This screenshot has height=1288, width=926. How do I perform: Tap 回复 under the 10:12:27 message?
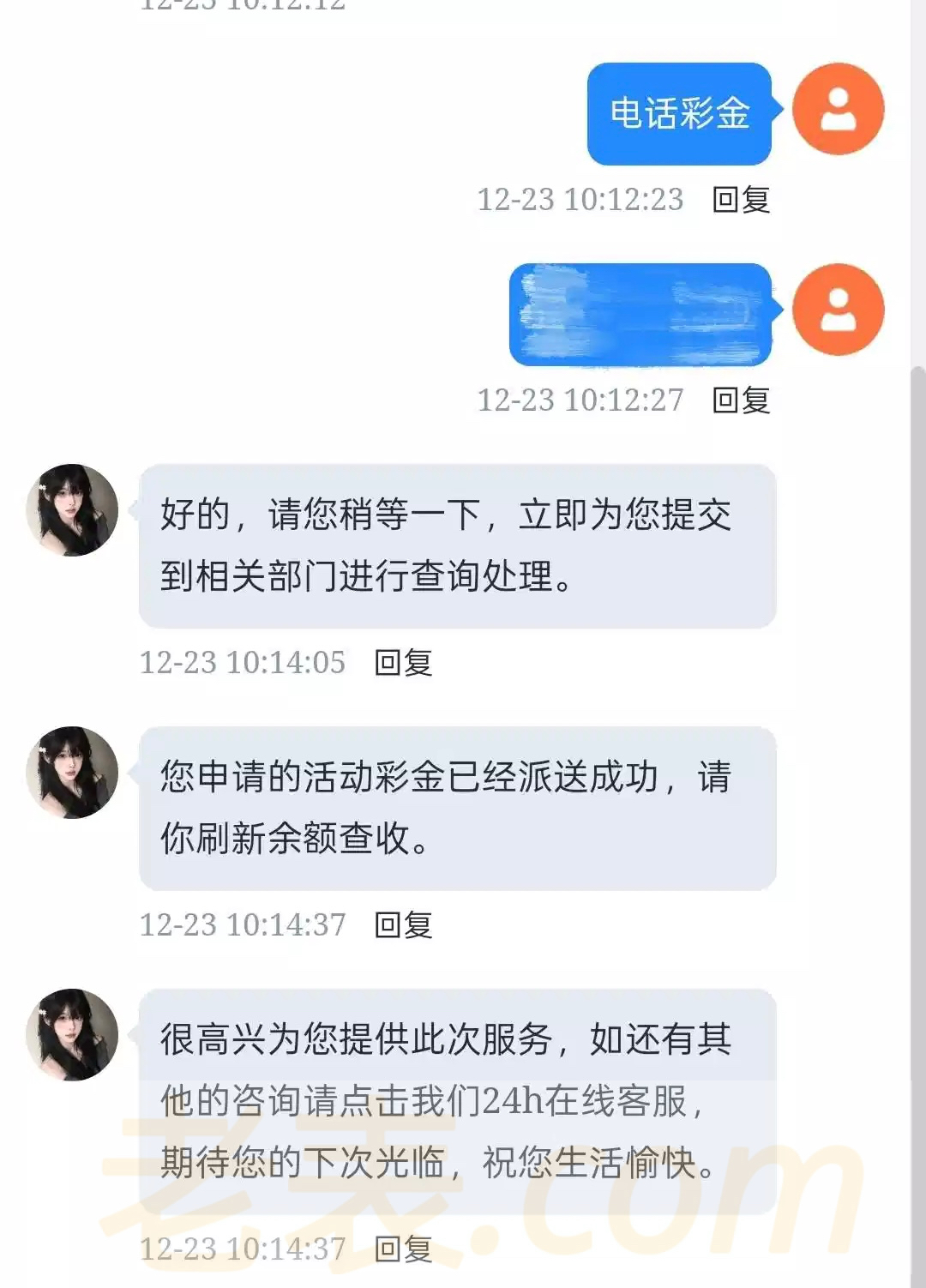point(742,400)
